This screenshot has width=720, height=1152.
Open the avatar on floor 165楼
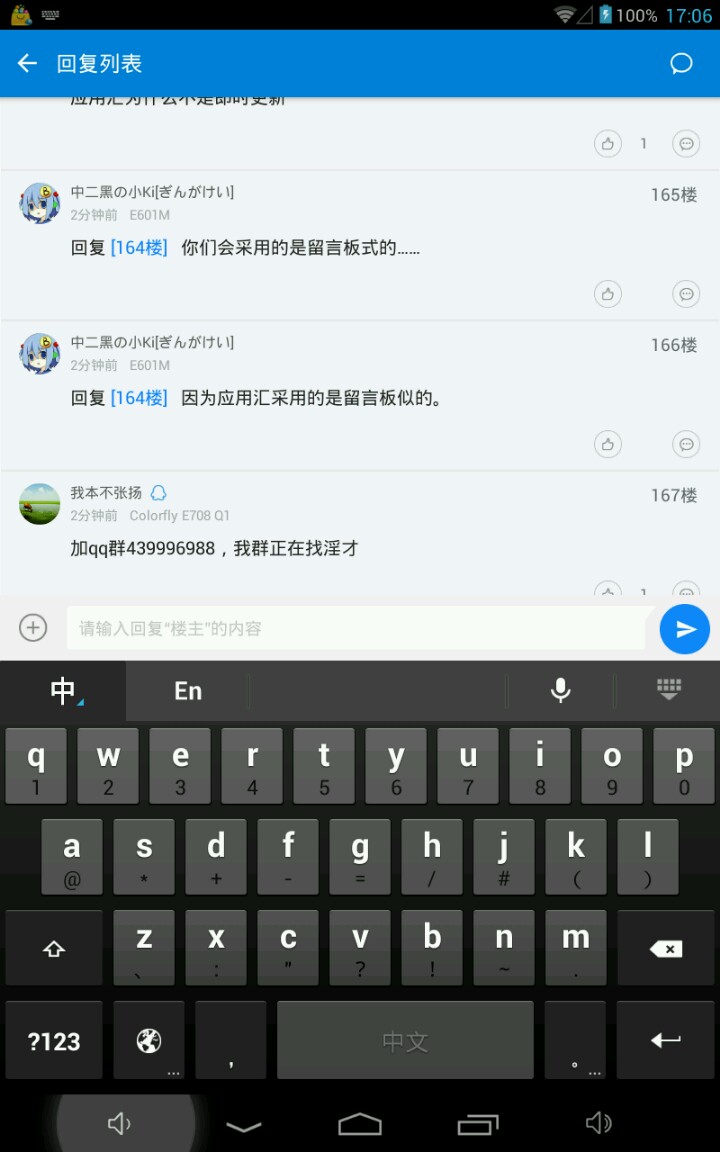click(x=40, y=203)
